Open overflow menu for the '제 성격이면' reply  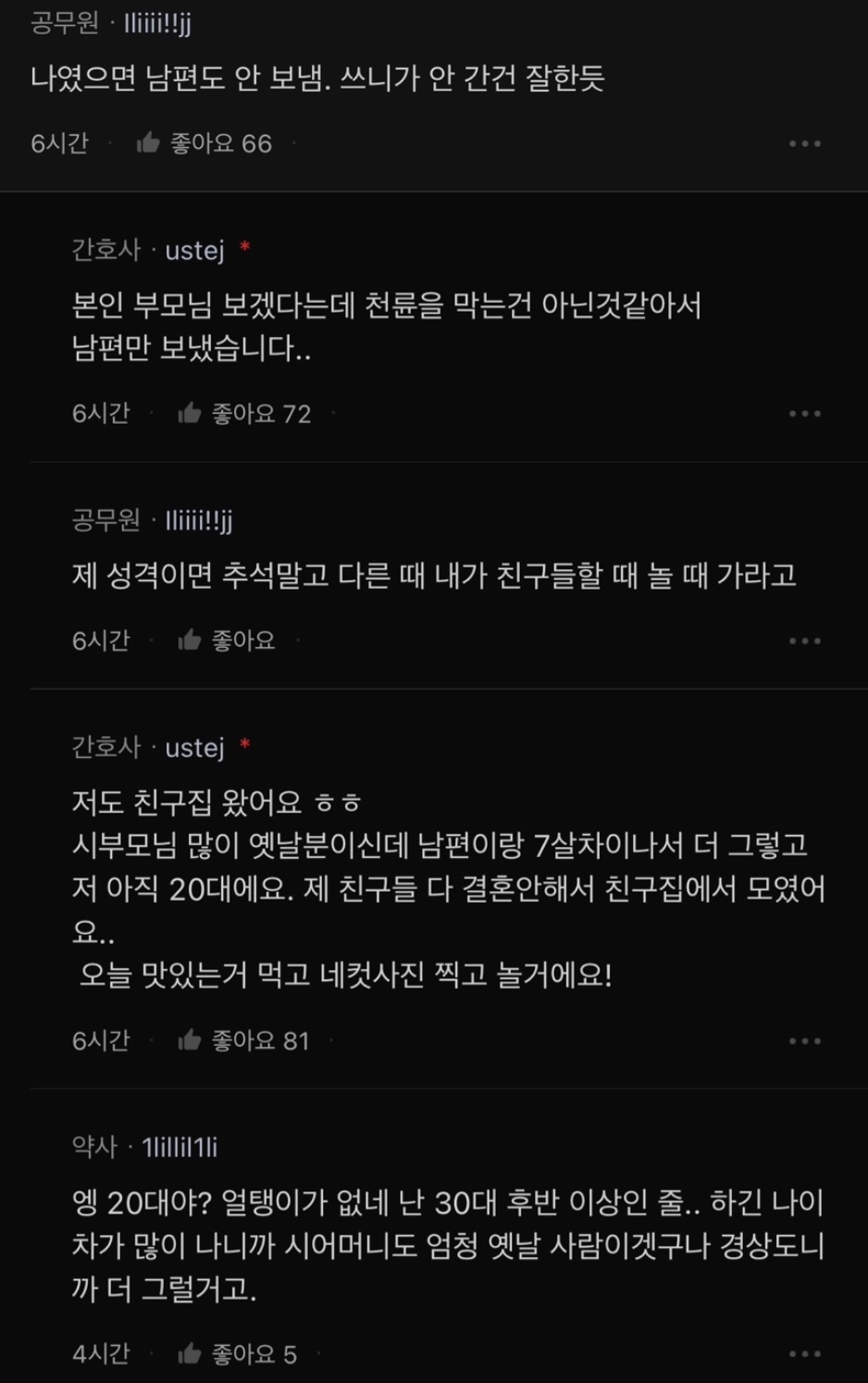pos(804,641)
